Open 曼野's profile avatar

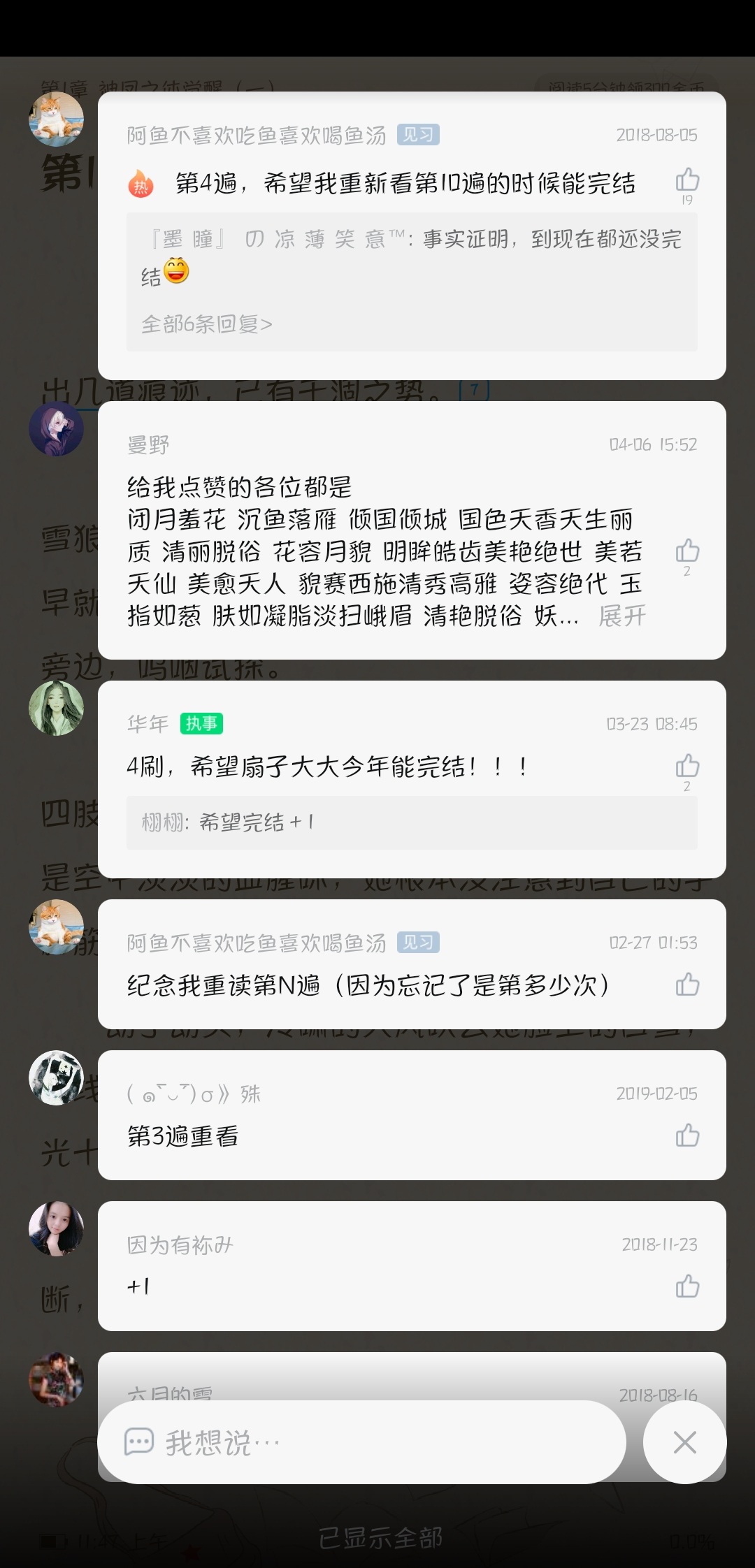[x=56, y=428]
